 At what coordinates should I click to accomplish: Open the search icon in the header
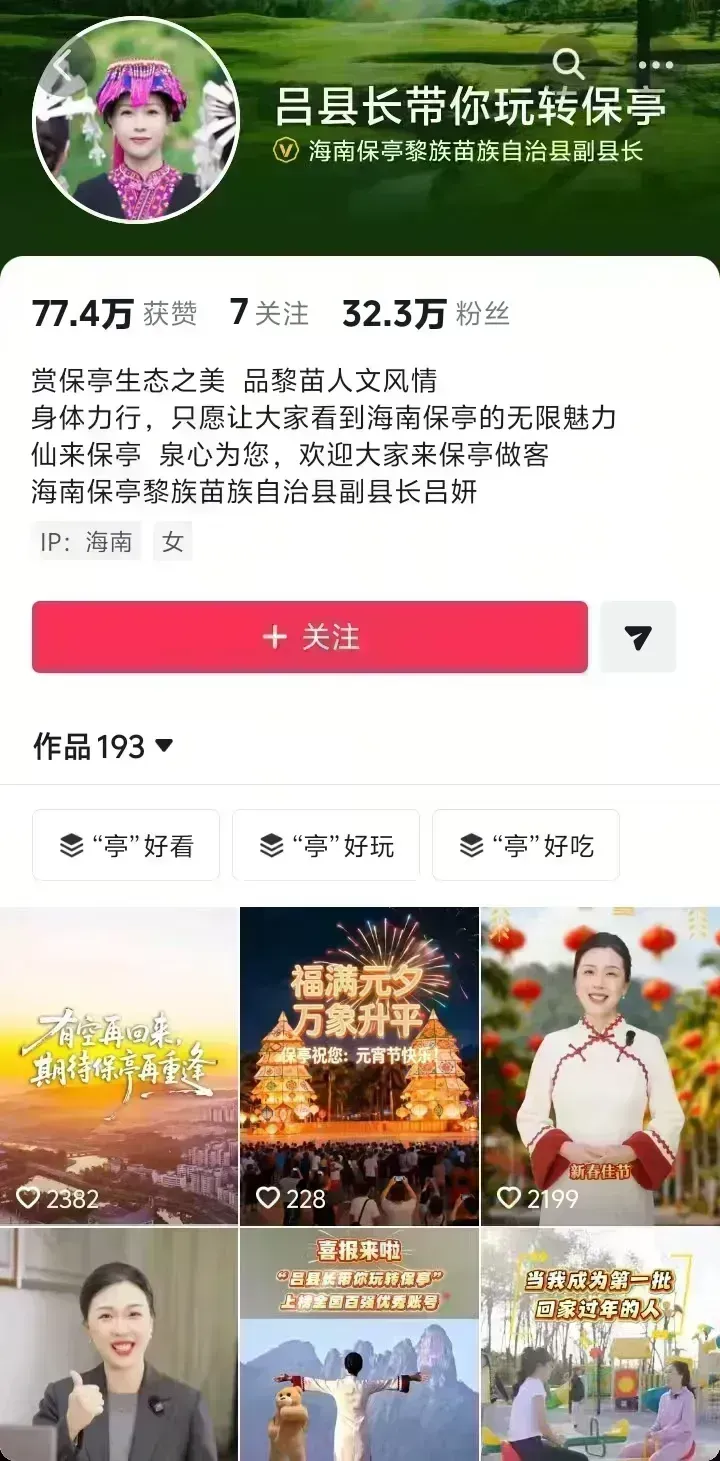568,64
